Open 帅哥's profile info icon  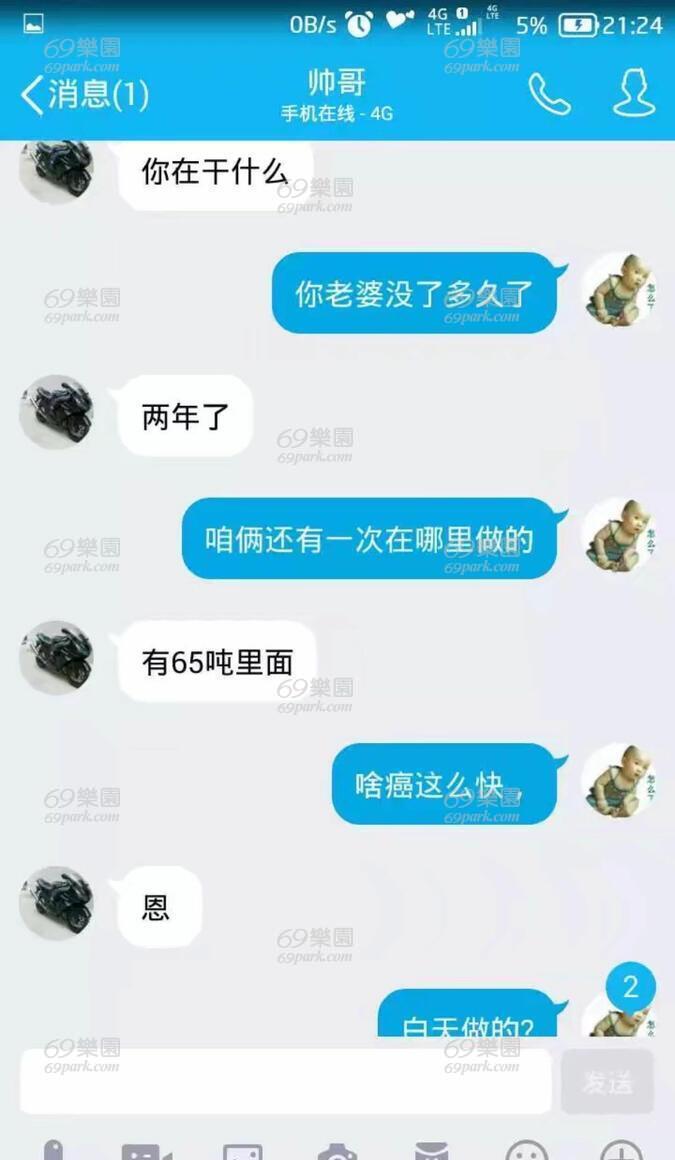tap(634, 93)
